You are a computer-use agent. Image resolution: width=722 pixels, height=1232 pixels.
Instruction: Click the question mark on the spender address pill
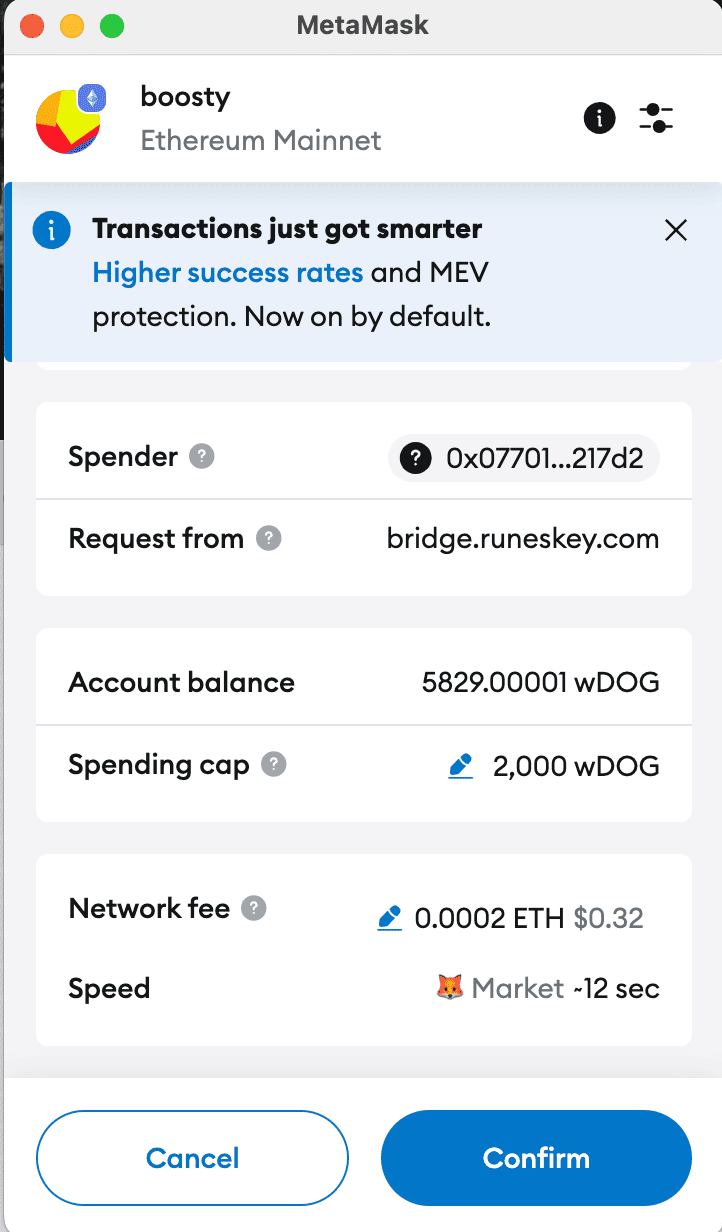click(x=414, y=458)
